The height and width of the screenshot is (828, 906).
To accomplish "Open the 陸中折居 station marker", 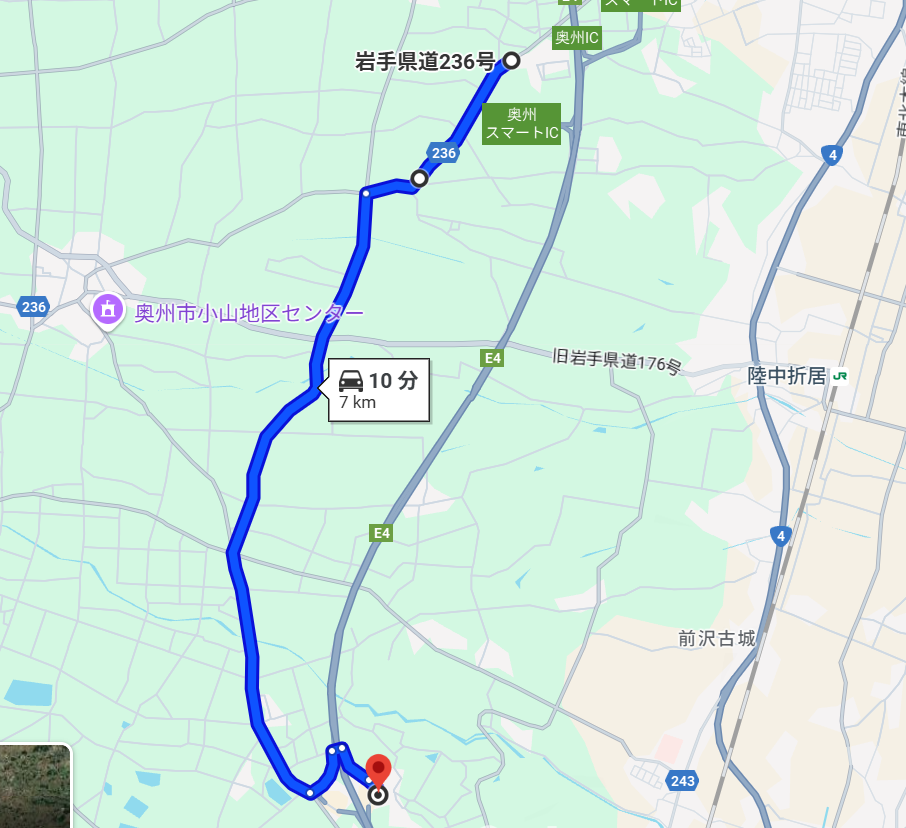I will 840,376.
